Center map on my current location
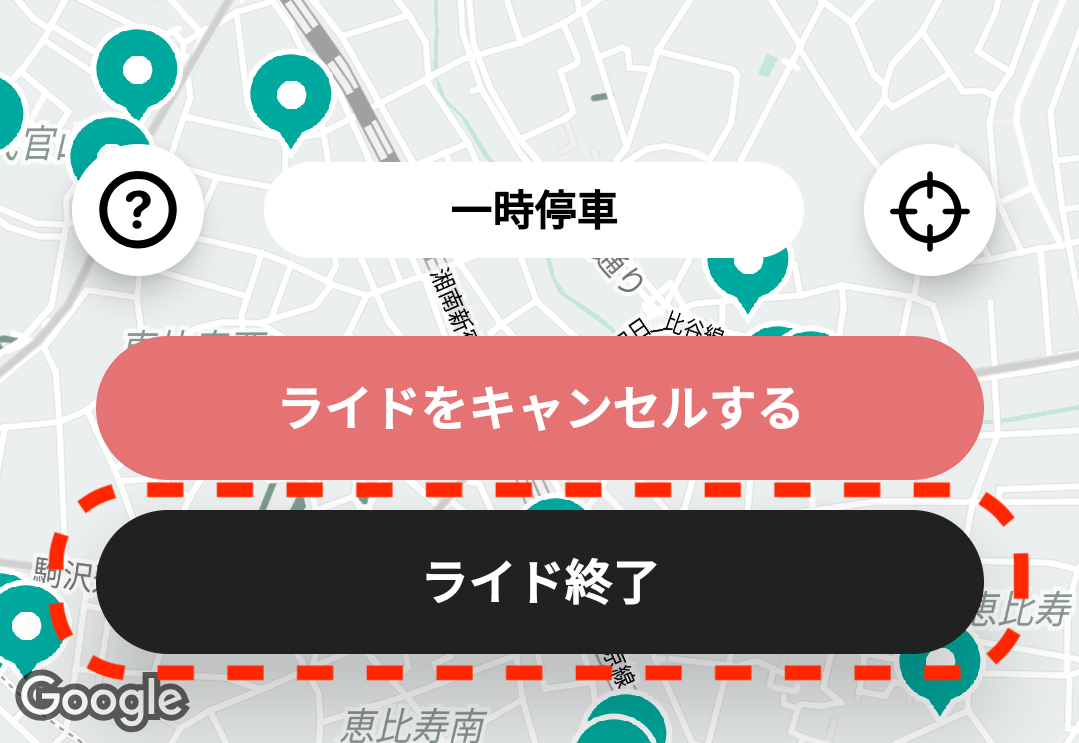 click(x=929, y=210)
